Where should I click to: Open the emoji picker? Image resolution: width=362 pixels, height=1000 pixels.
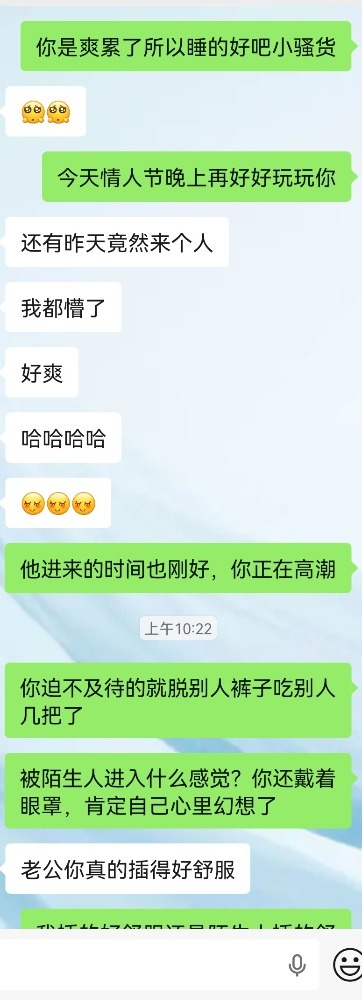(x=347, y=965)
